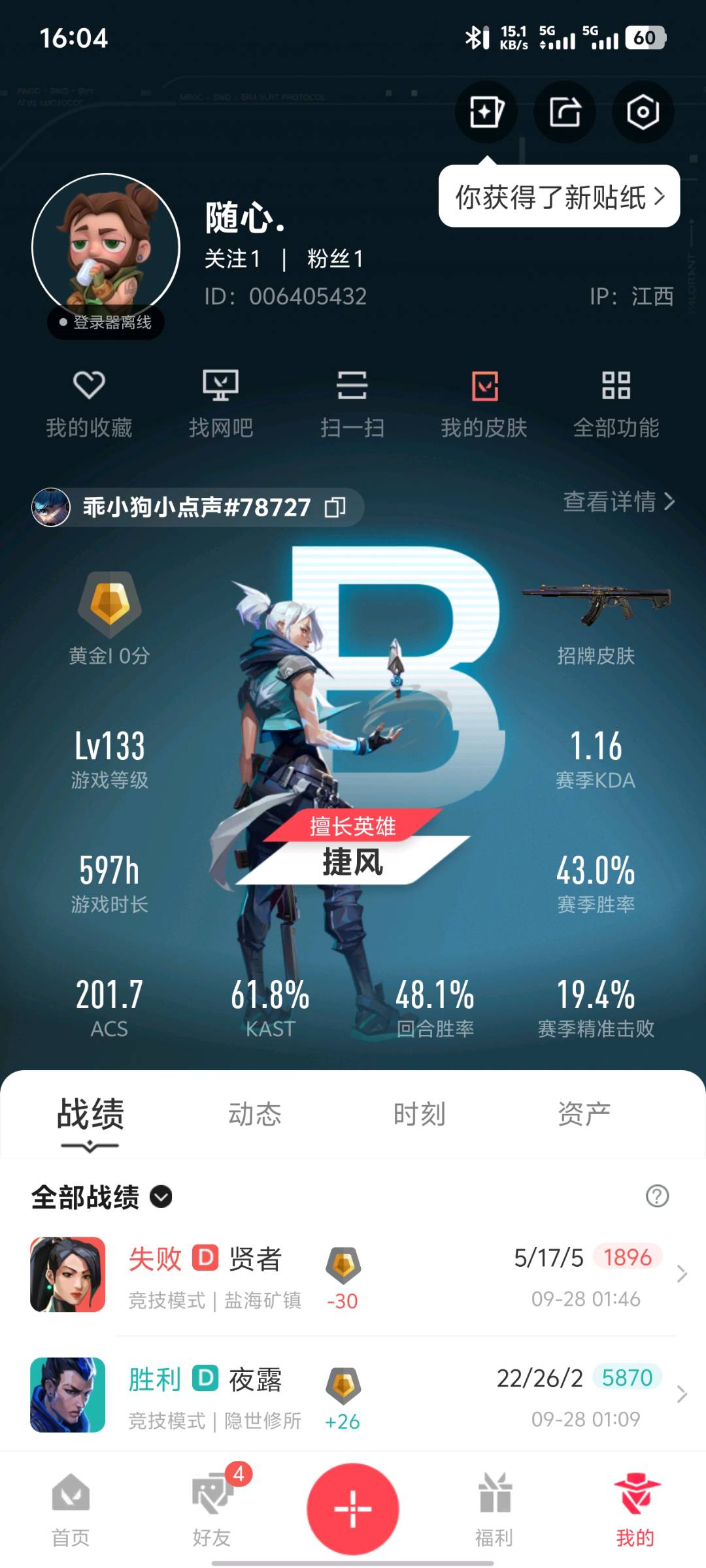Copy the game ID 乖小狗小点声#78727

coord(335,507)
